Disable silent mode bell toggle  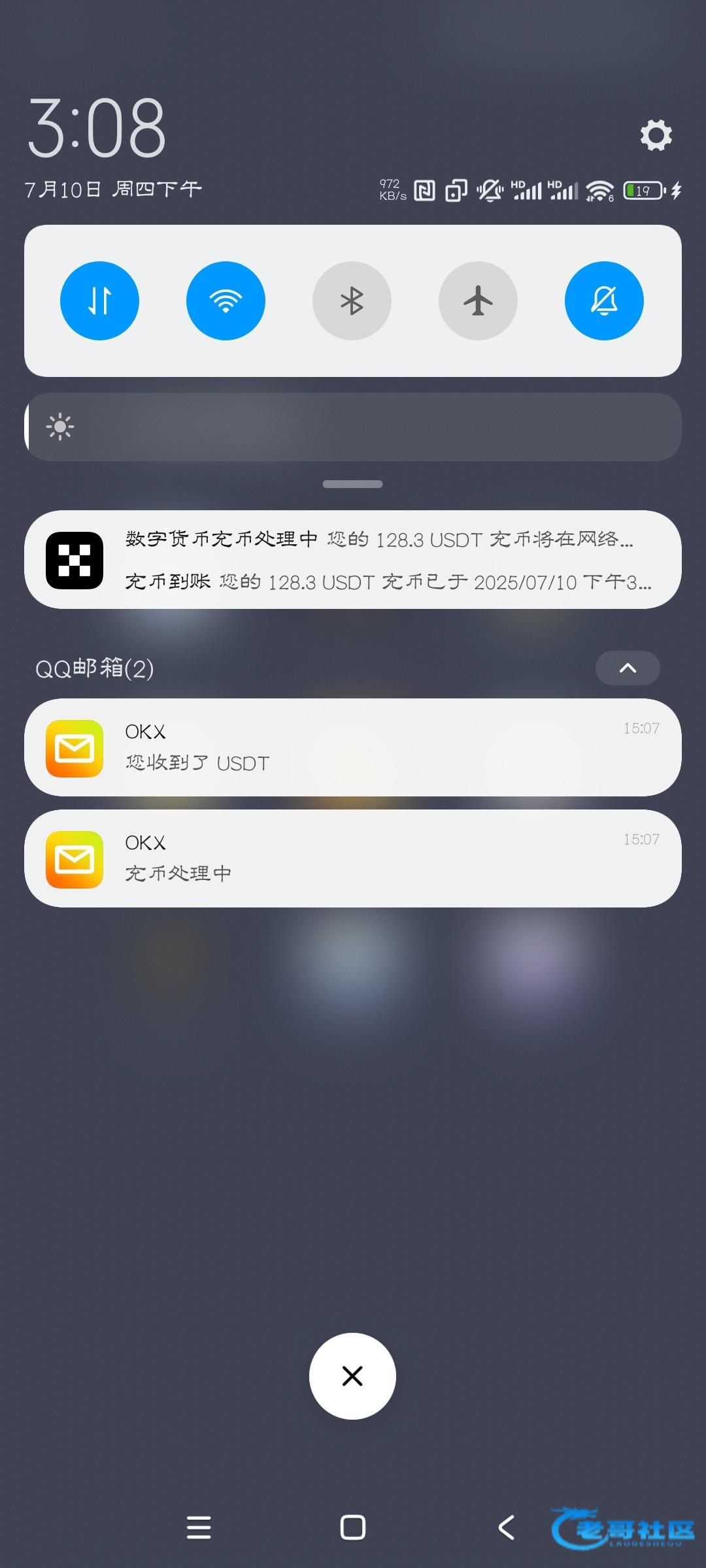point(604,301)
